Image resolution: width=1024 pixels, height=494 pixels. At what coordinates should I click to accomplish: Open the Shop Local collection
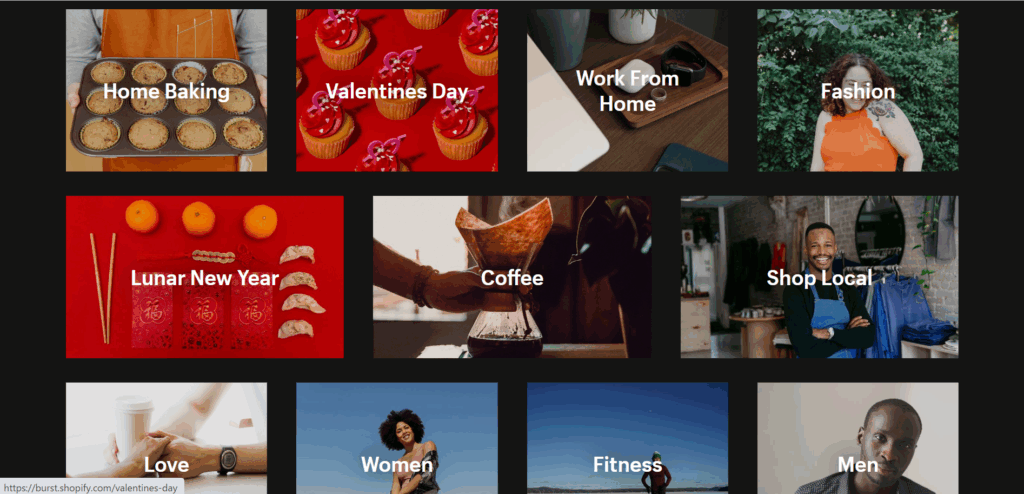819,277
